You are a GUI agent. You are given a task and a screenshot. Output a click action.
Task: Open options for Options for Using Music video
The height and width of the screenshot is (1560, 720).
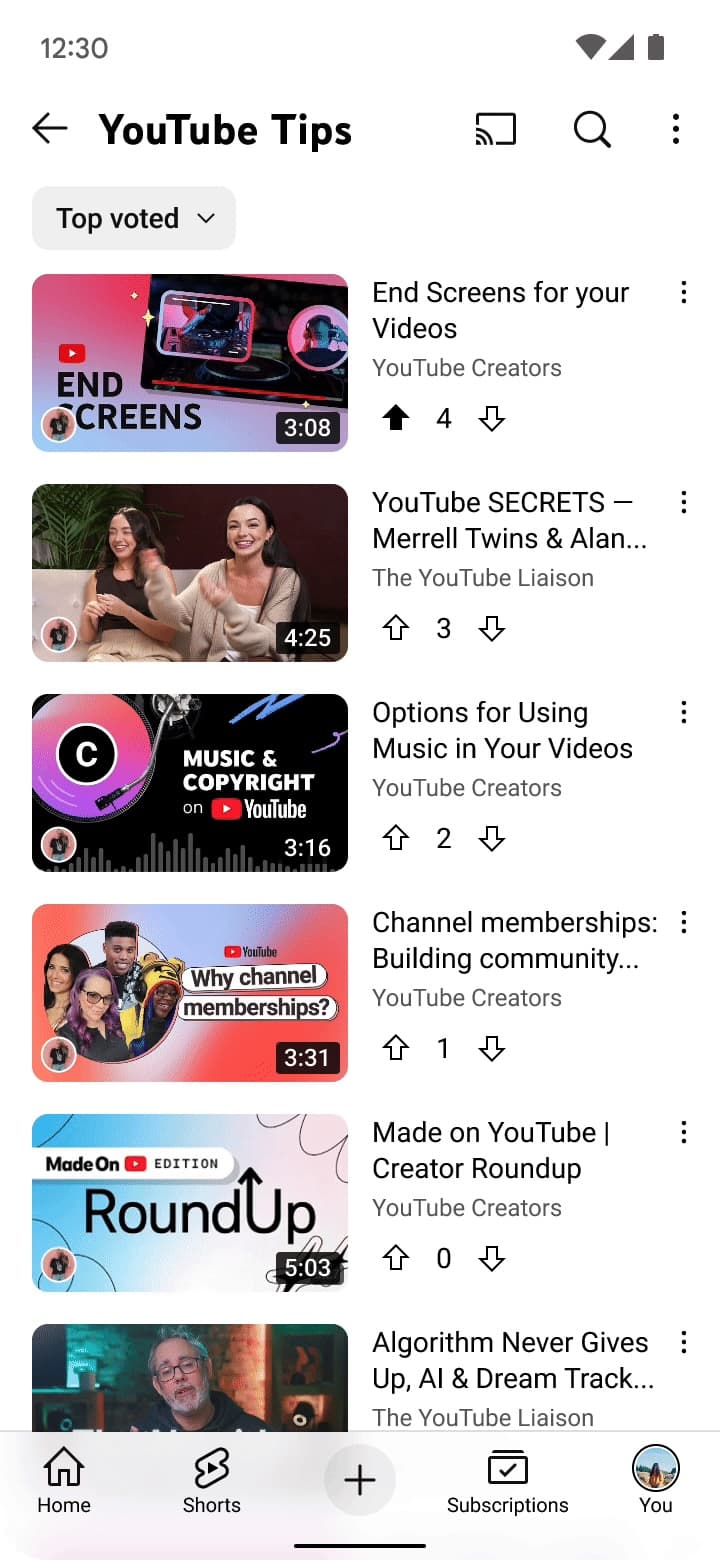tap(684, 712)
